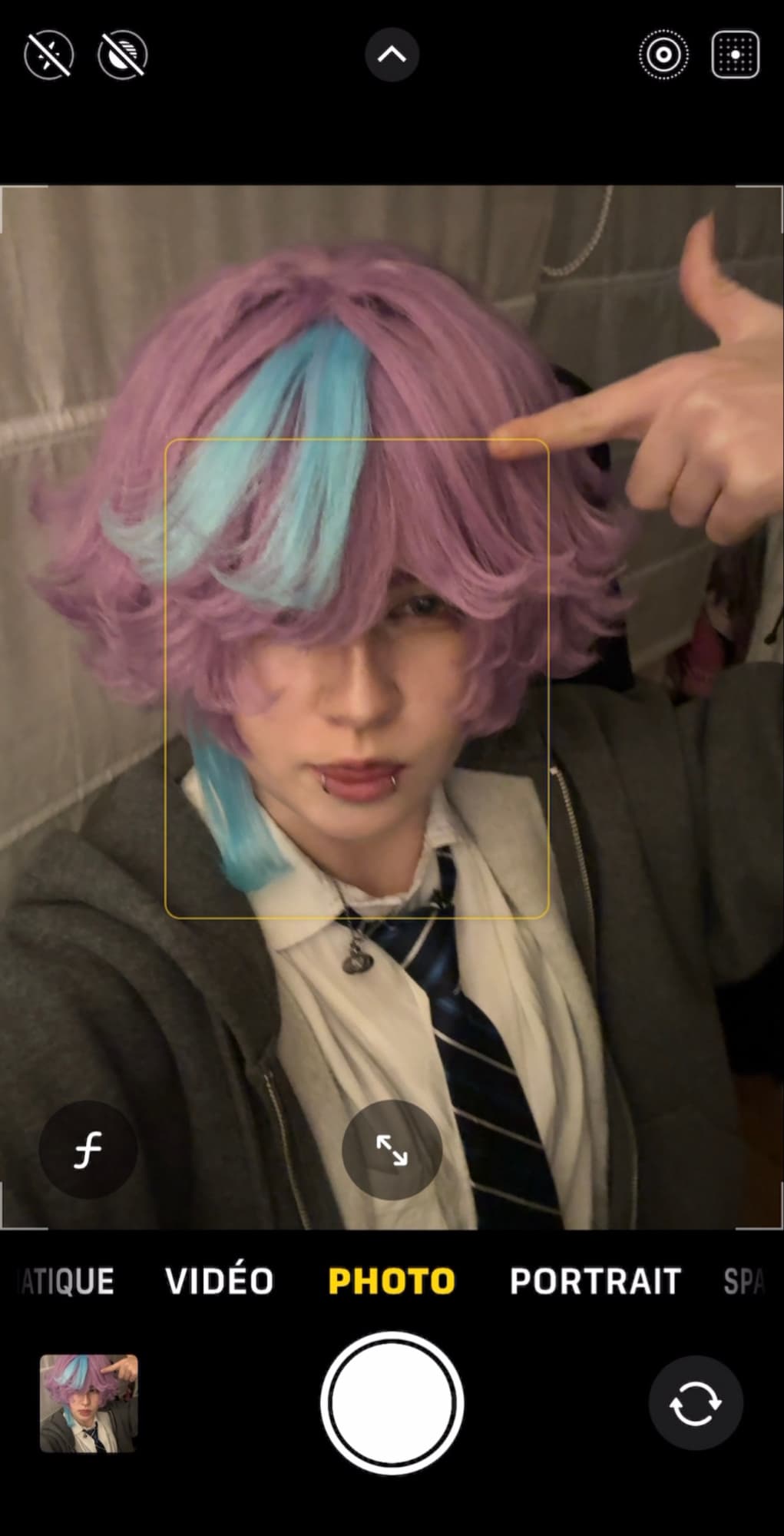Toggle the flash setting

pos(49,55)
